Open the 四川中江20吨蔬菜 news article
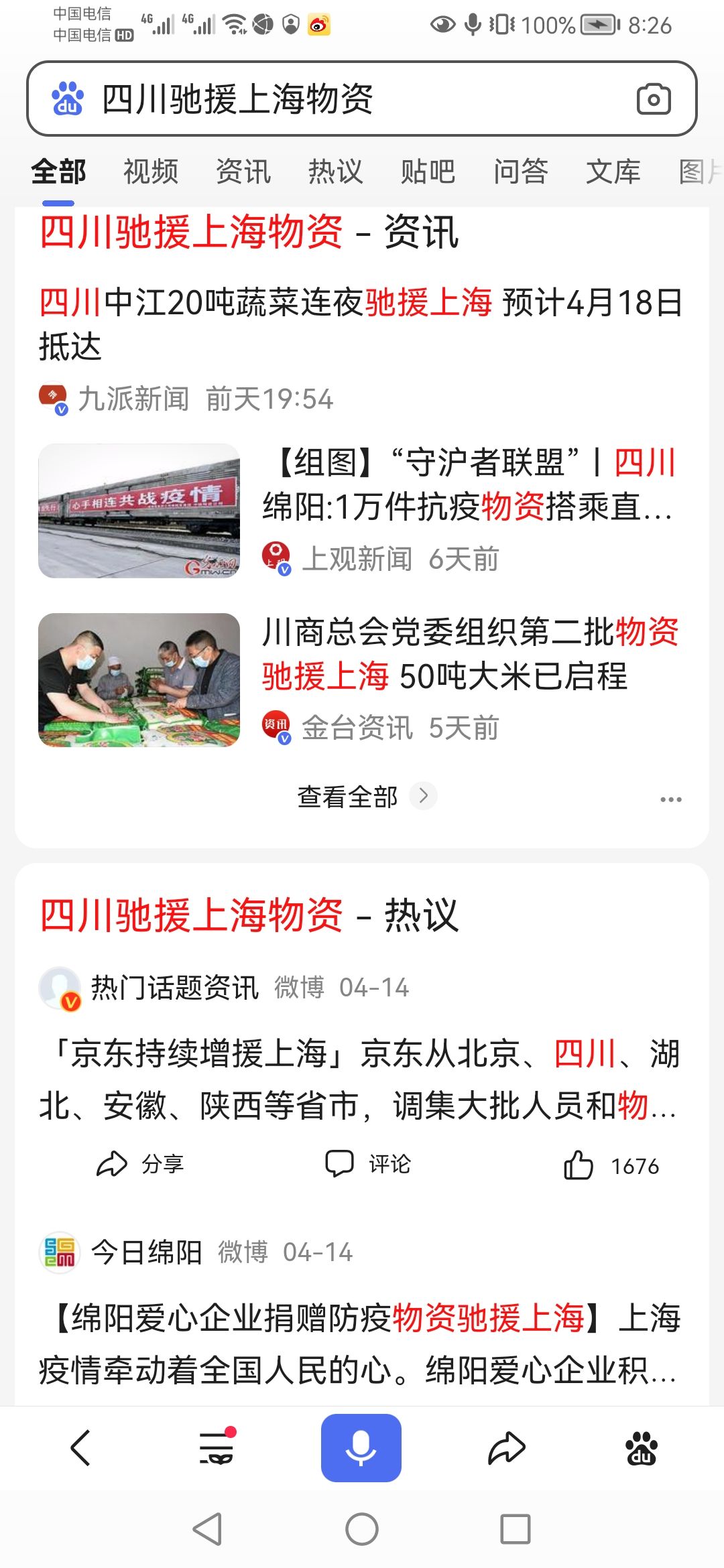 click(x=361, y=324)
